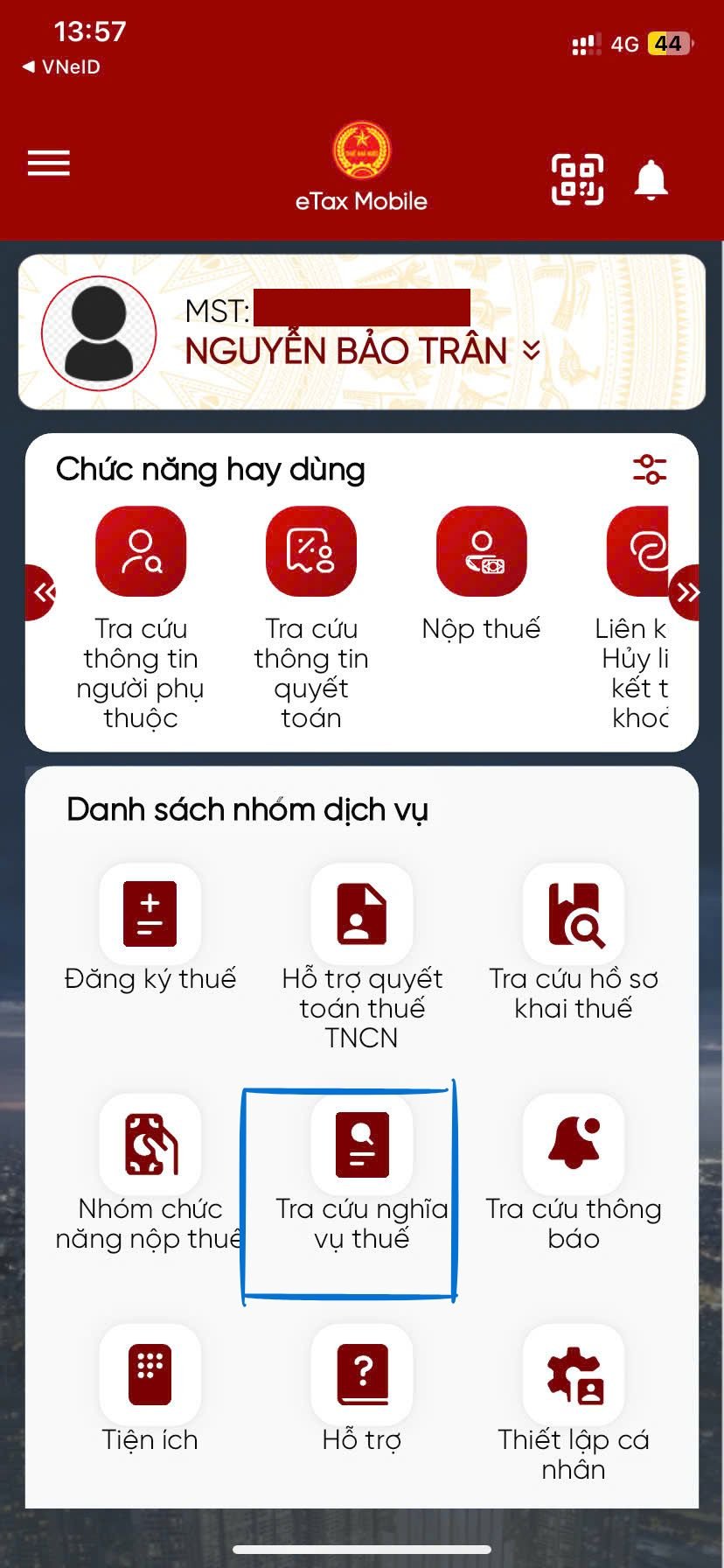Select the Nộp thuế shortcut

tap(481, 552)
